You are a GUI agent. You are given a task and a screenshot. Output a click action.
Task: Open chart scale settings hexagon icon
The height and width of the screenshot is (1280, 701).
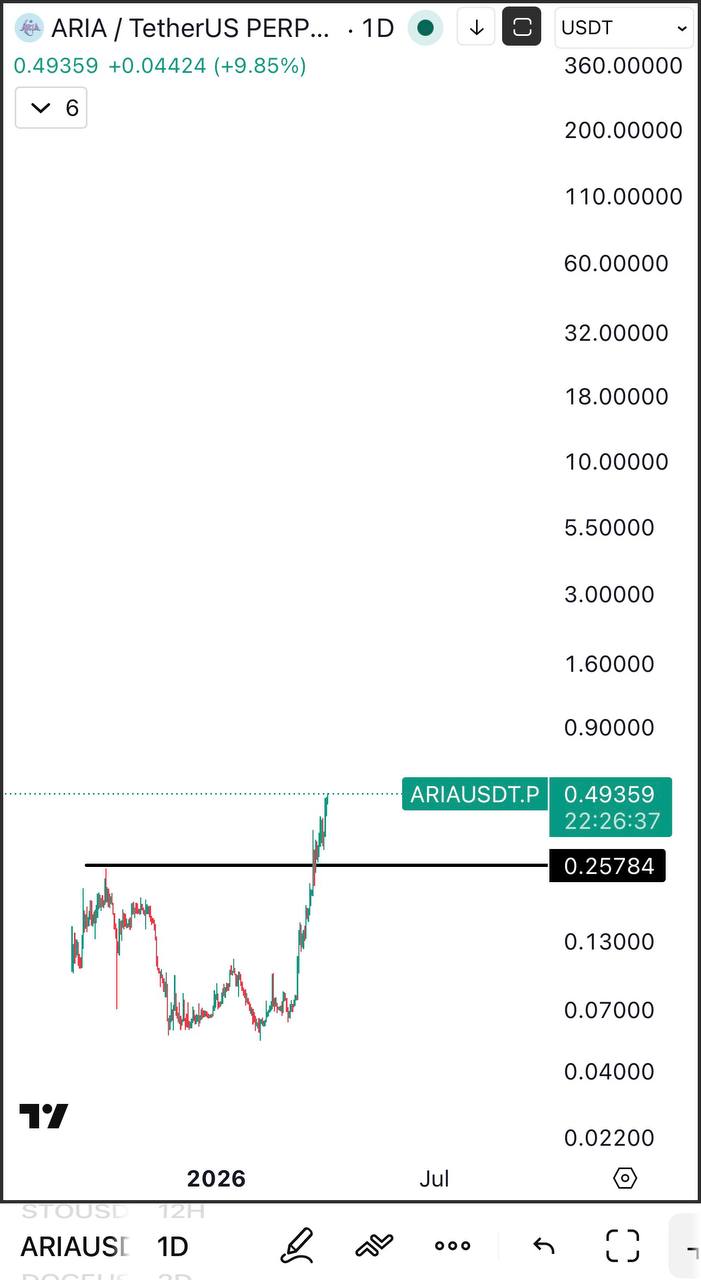(624, 1178)
